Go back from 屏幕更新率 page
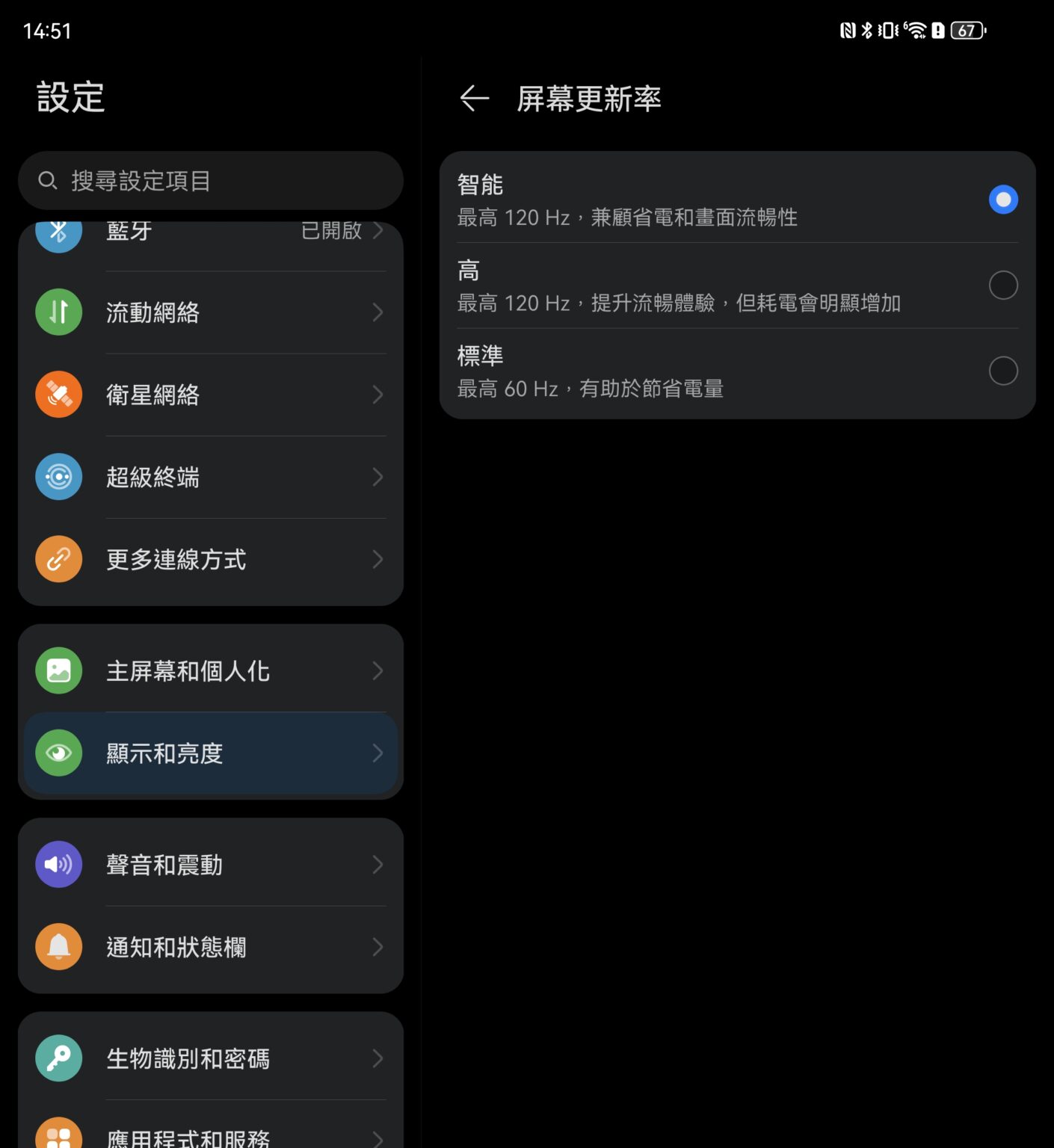1054x1148 pixels. click(x=474, y=98)
